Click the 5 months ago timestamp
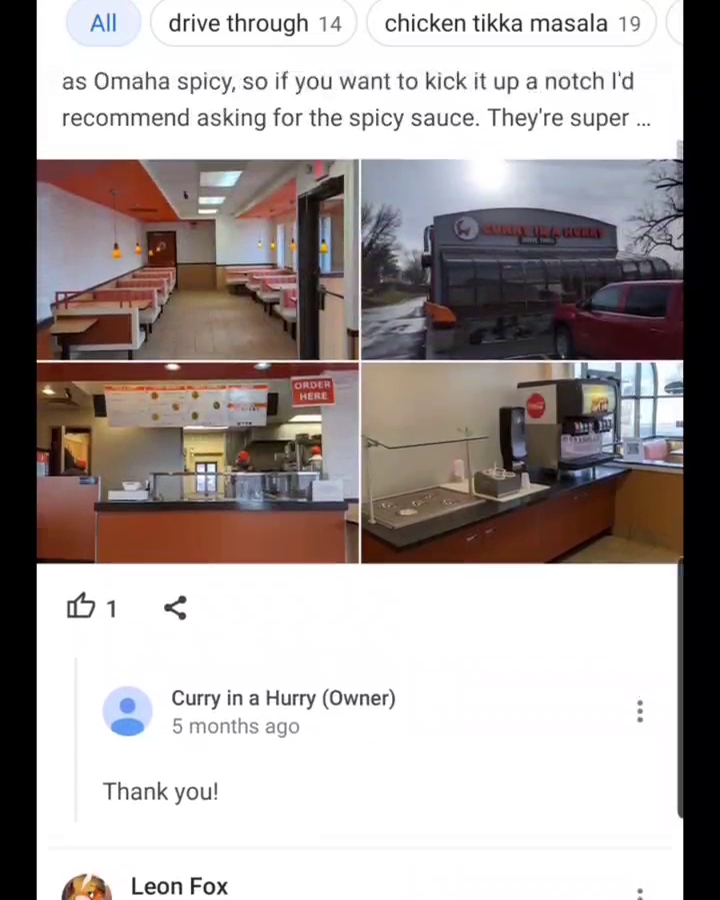The width and height of the screenshot is (720, 900). click(x=235, y=726)
